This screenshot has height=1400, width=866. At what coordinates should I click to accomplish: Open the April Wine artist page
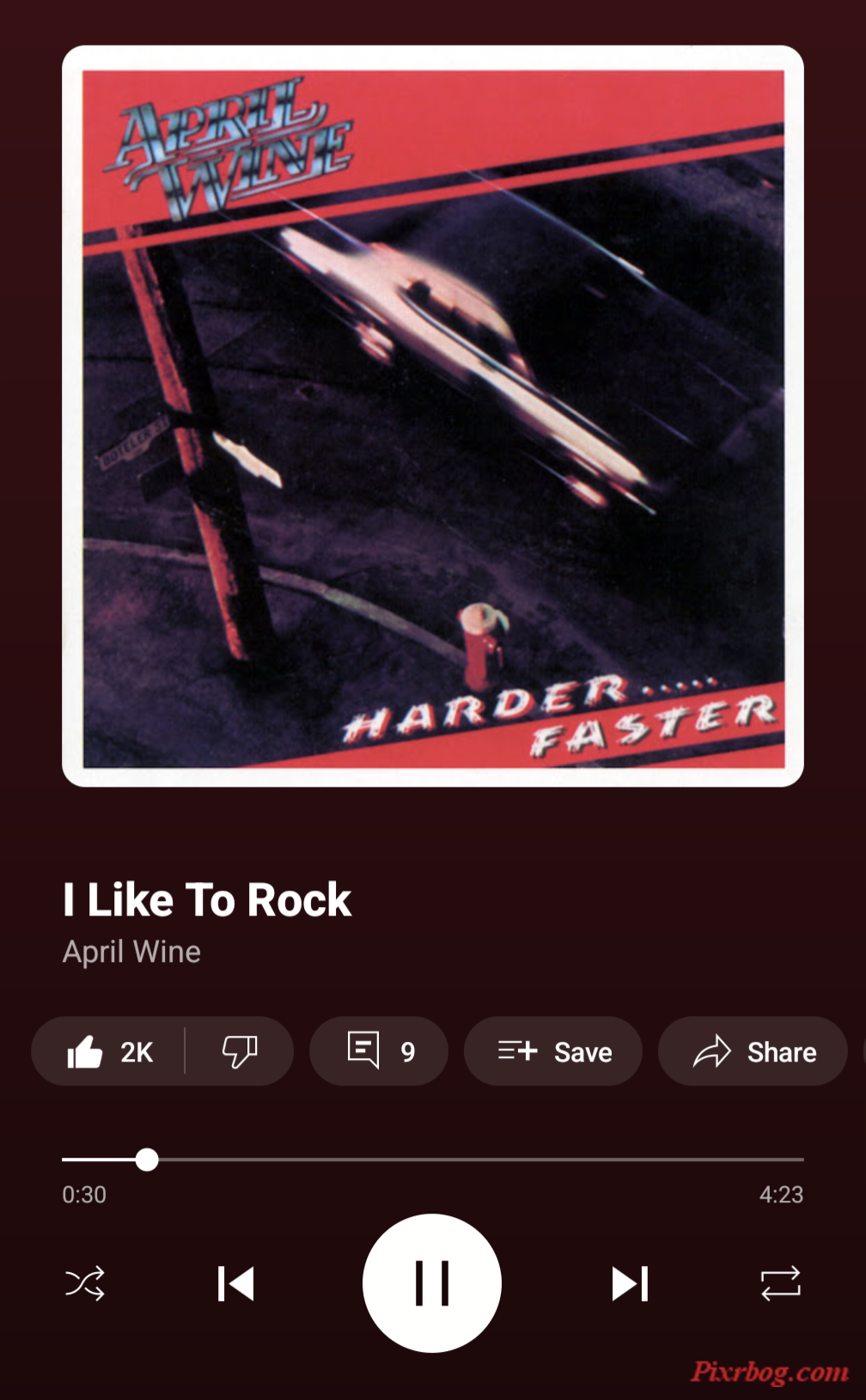coord(131,952)
